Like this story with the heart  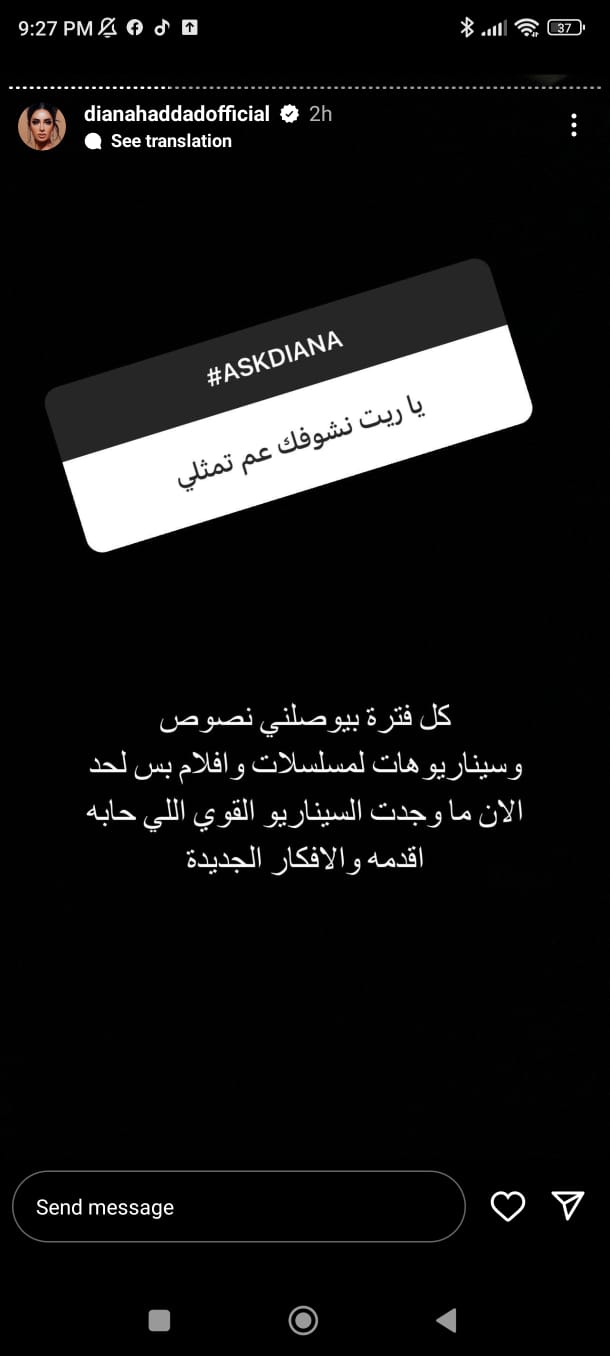pyautogui.click(x=508, y=1207)
